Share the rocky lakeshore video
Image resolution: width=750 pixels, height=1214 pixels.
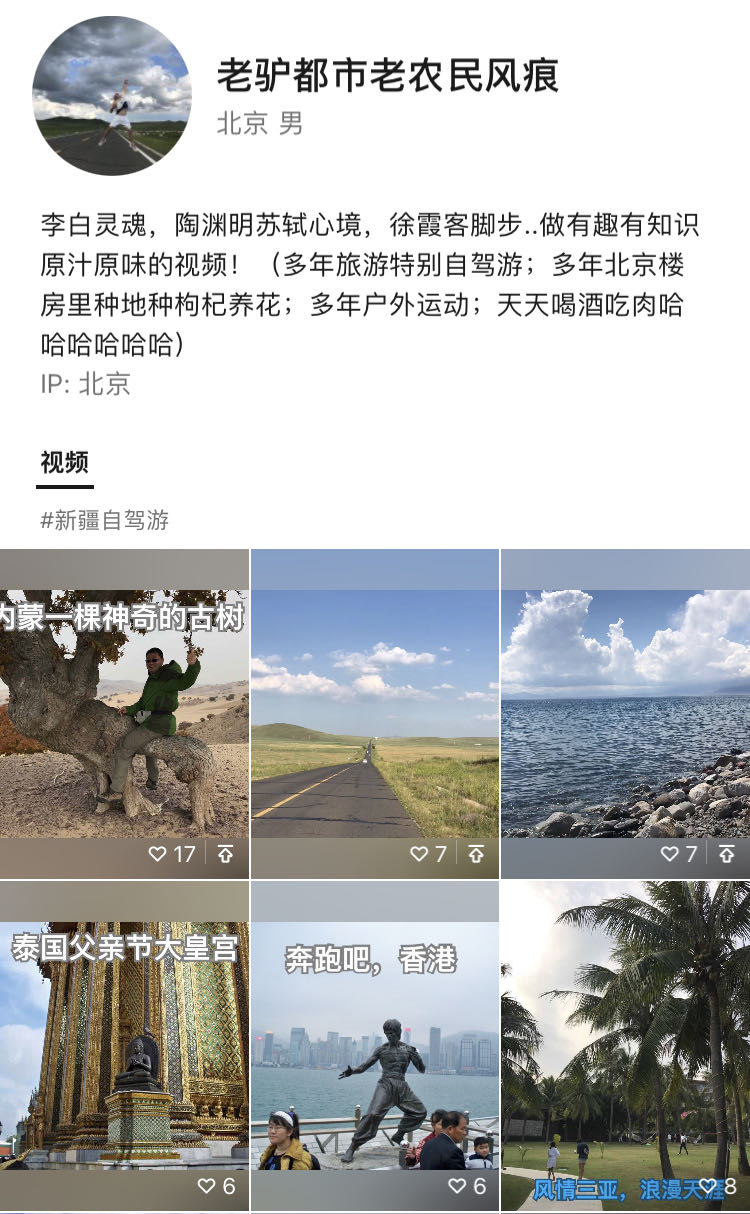(x=727, y=854)
